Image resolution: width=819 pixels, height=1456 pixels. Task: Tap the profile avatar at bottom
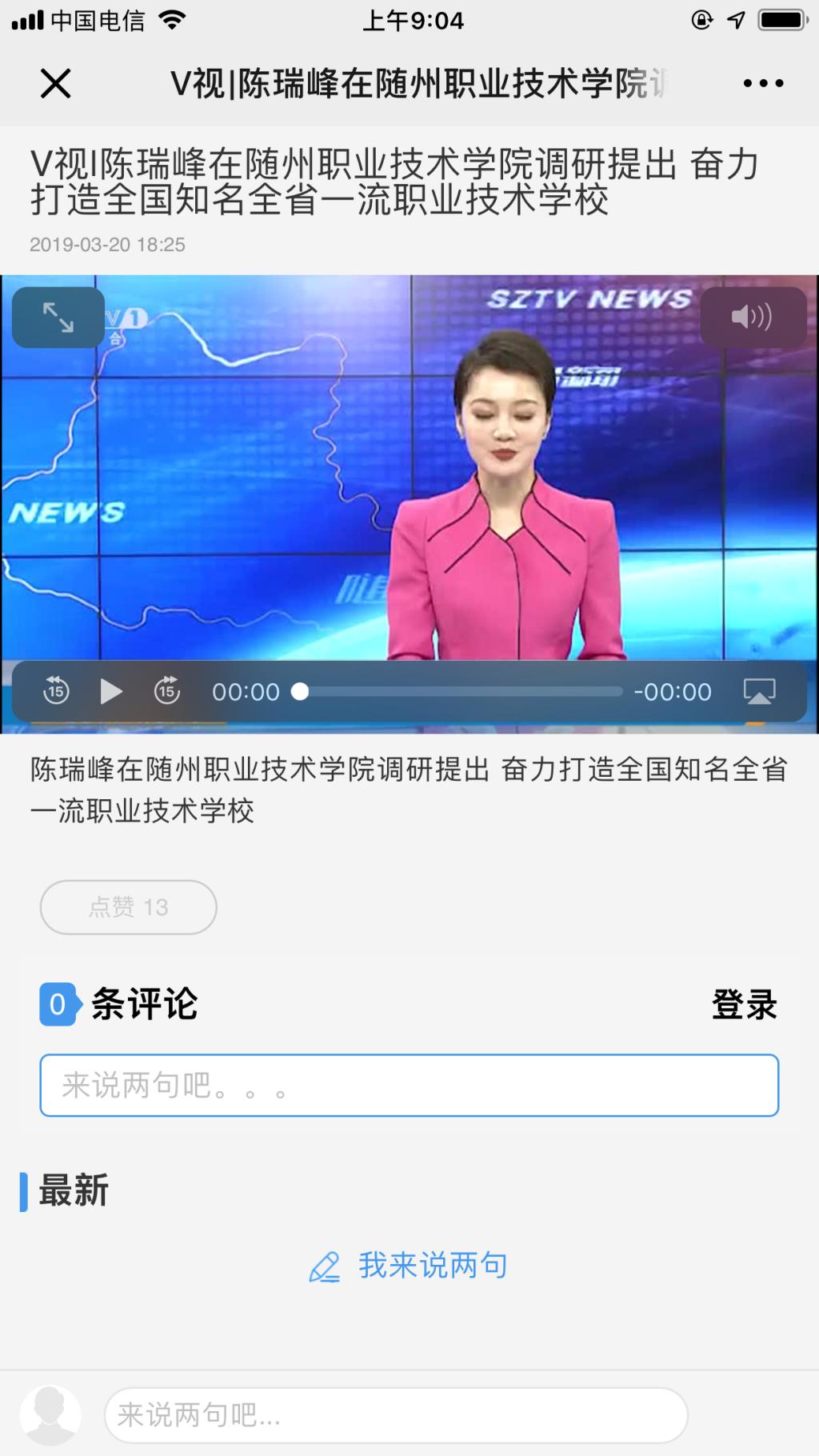coord(50,1415)
